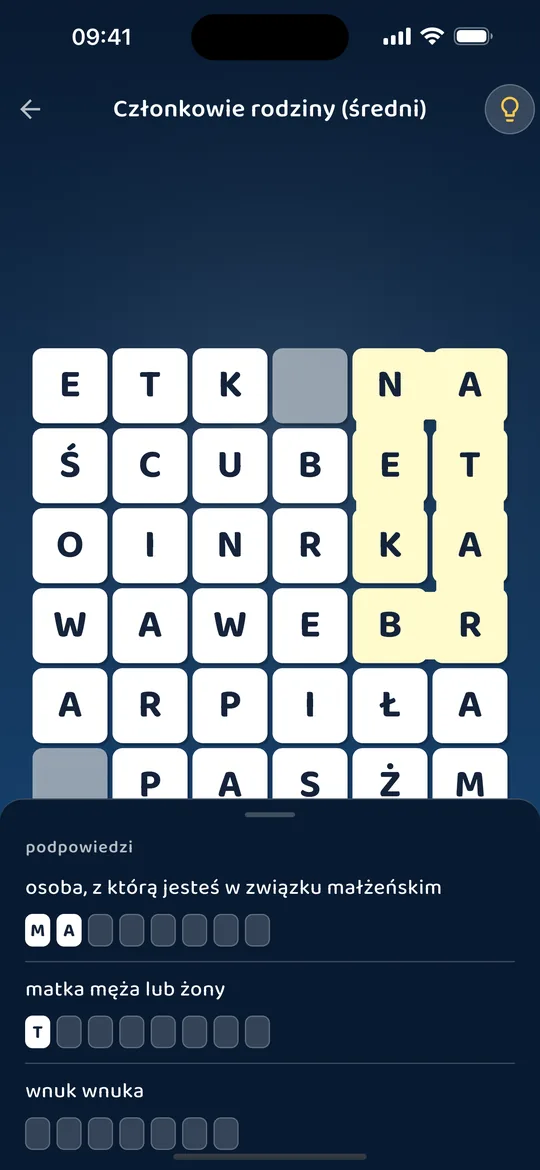The height and width of the screenshot is (1170, 540).
Task: Tap the letter Ł tile
Action: tap(390, 706)
